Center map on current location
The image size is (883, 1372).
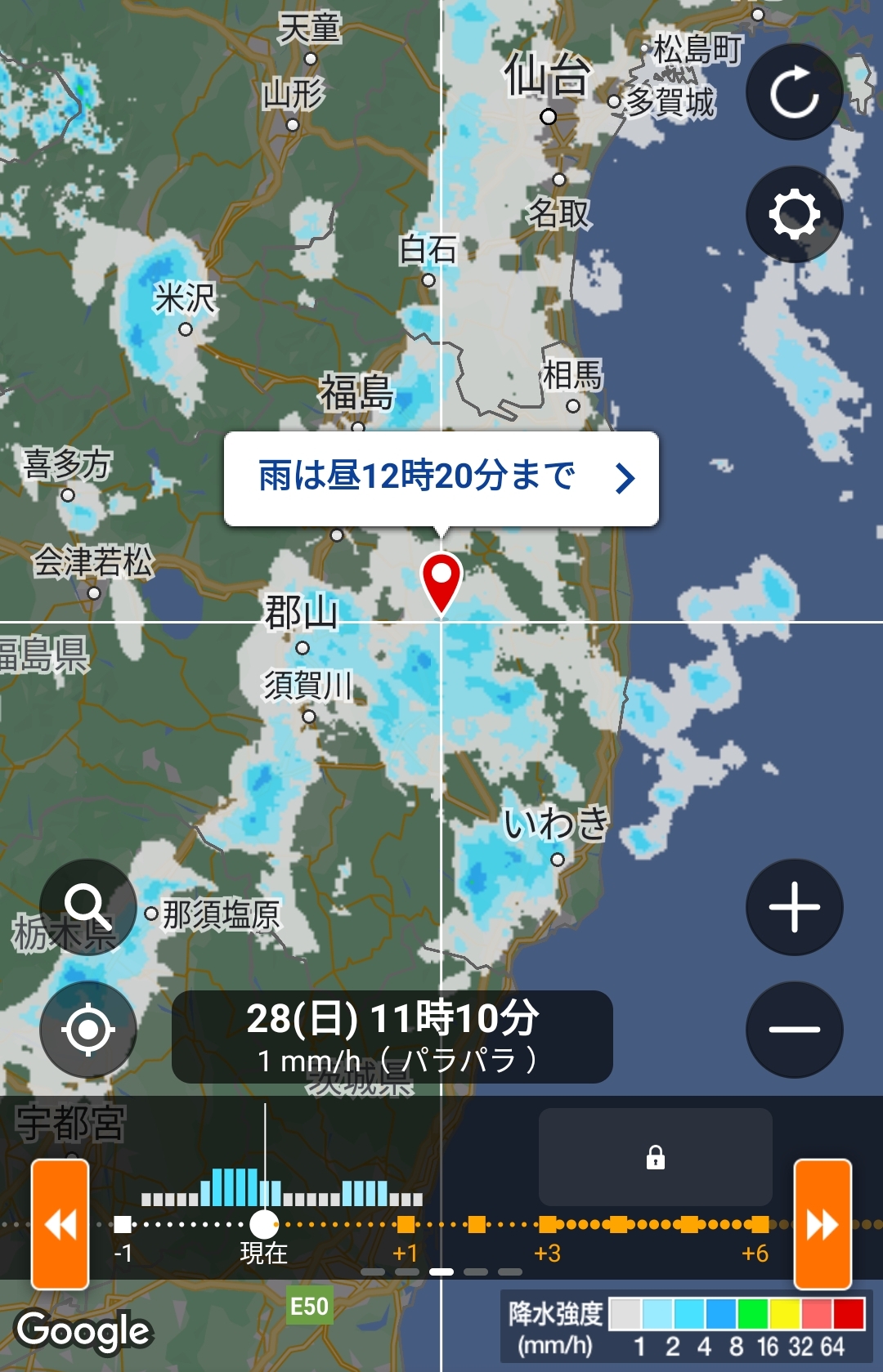point(87,1030)
